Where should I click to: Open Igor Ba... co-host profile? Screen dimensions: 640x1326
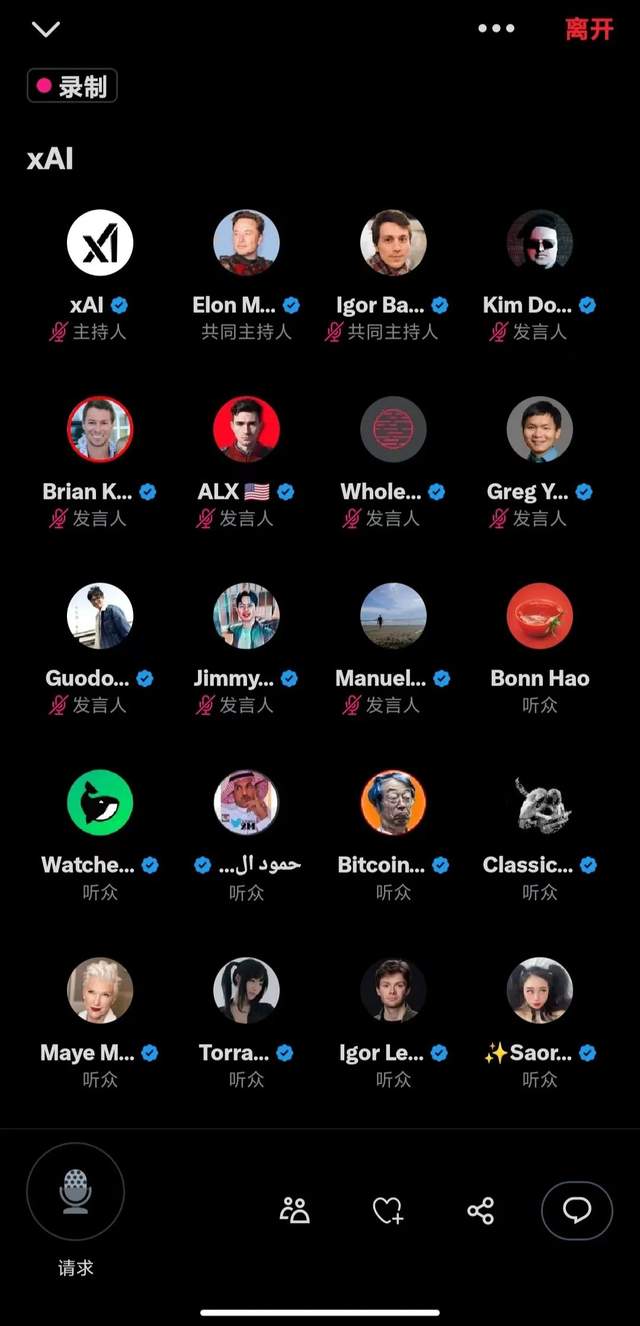393,243
